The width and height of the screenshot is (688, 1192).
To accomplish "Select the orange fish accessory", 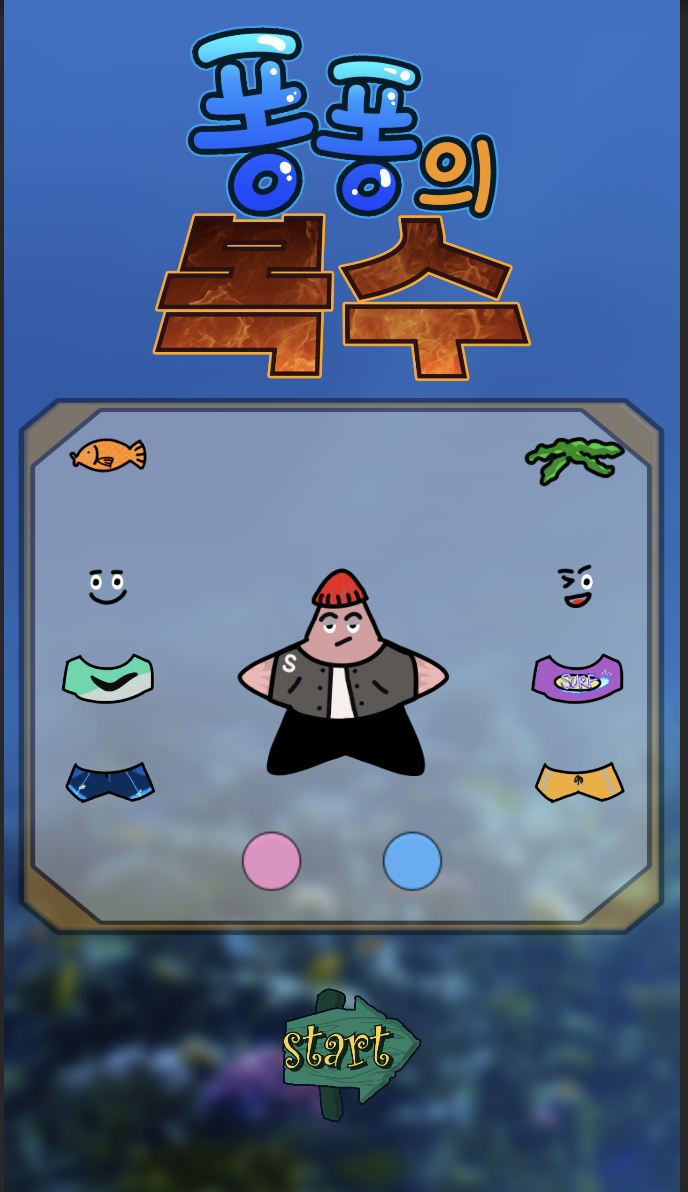I will point(108,455).
